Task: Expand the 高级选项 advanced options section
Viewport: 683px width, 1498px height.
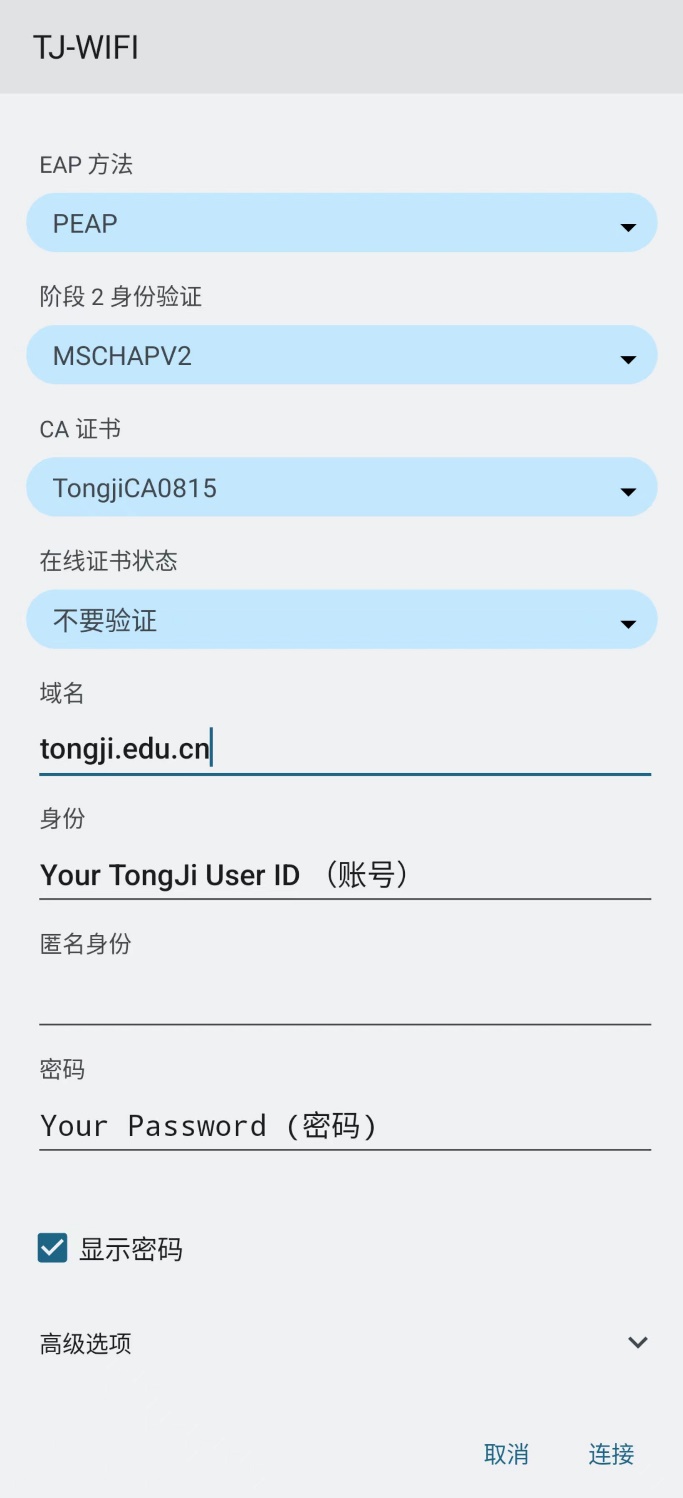Action: [341, 1343]
